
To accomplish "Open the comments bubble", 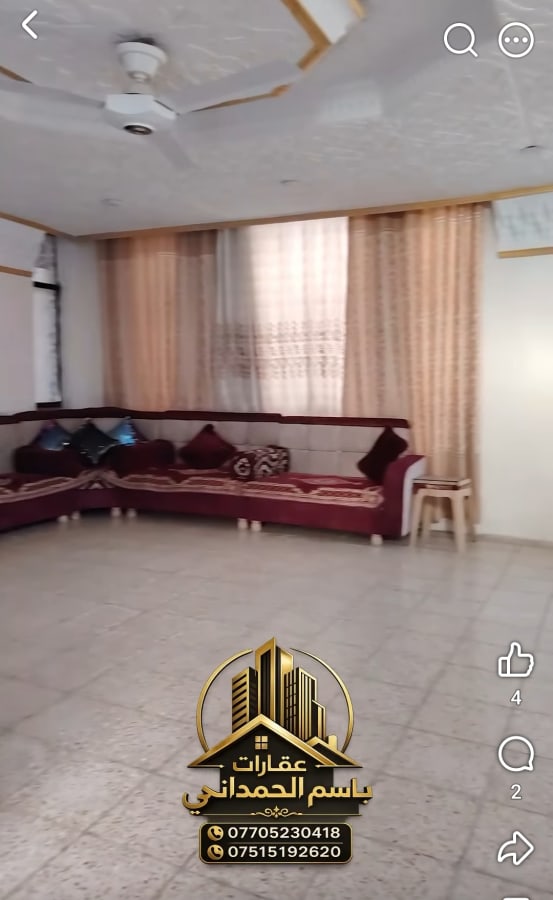I will [x=516, y=754].
